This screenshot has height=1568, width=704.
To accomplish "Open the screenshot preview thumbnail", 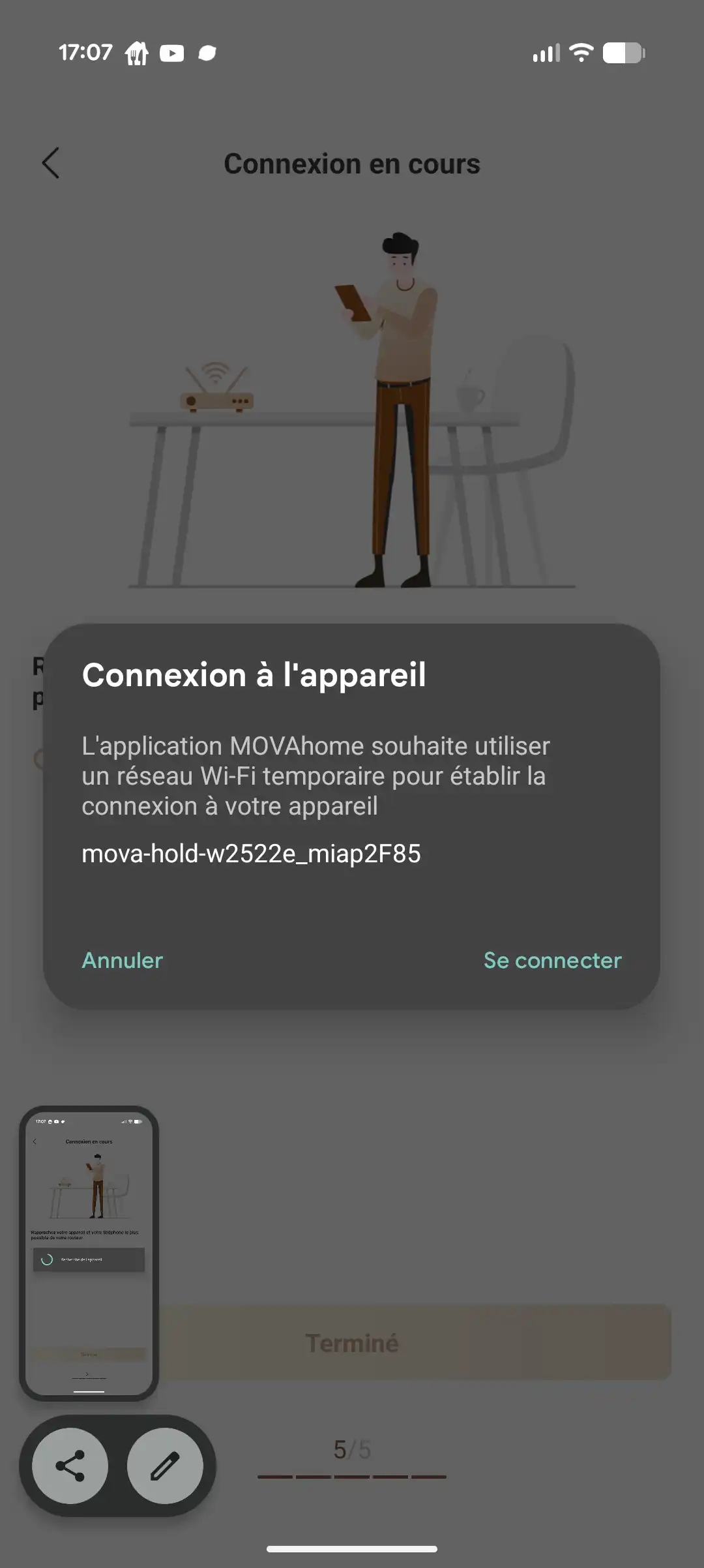I will [89, 1252].
